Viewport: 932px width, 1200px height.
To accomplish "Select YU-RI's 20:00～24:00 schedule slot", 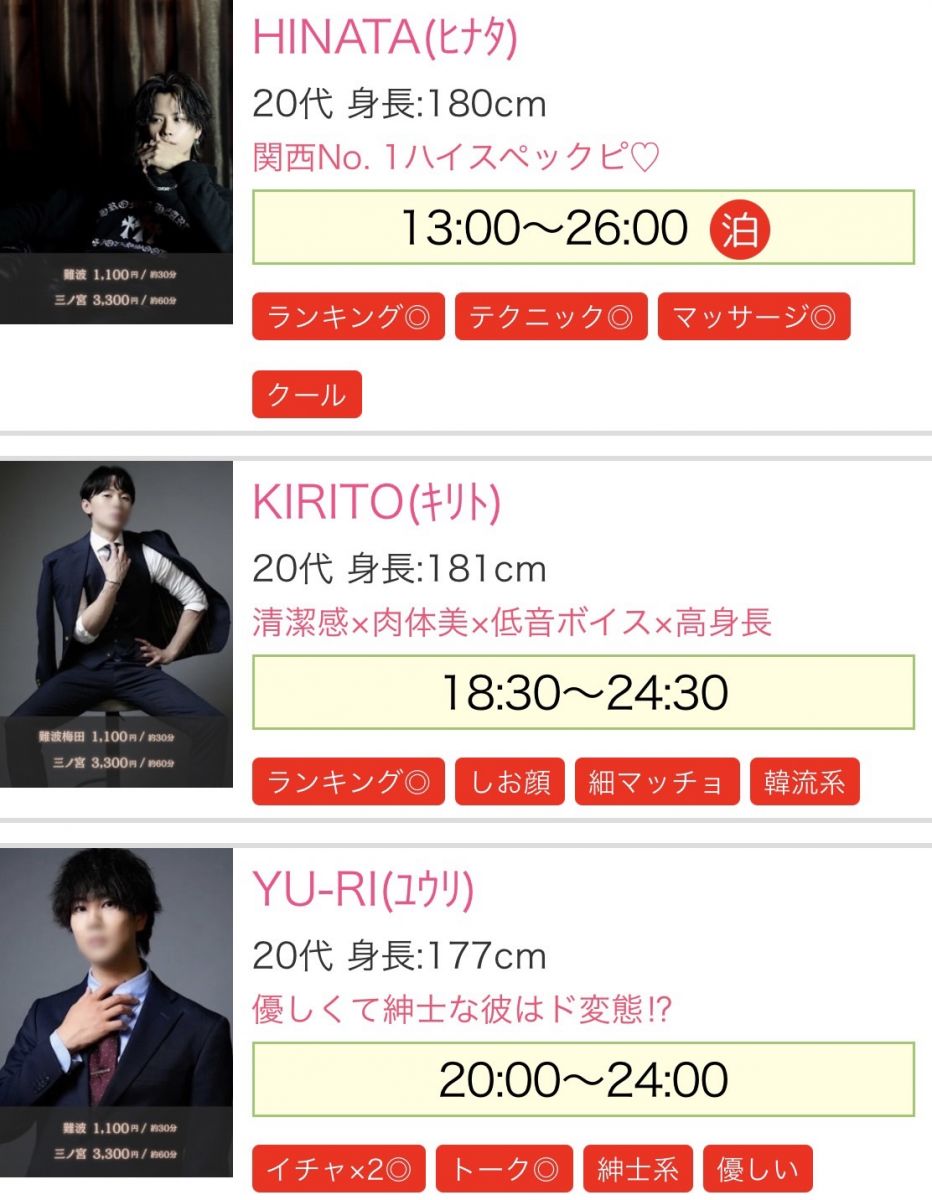I will tap(583, 1079).
